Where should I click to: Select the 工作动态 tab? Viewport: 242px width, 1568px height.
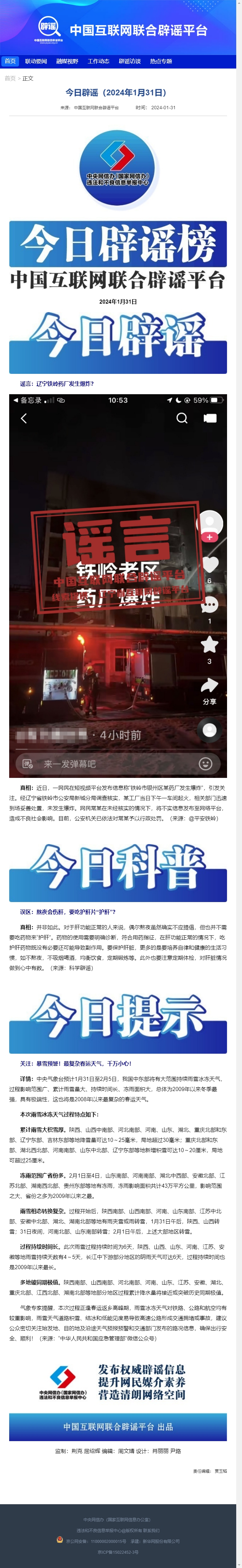98,61
